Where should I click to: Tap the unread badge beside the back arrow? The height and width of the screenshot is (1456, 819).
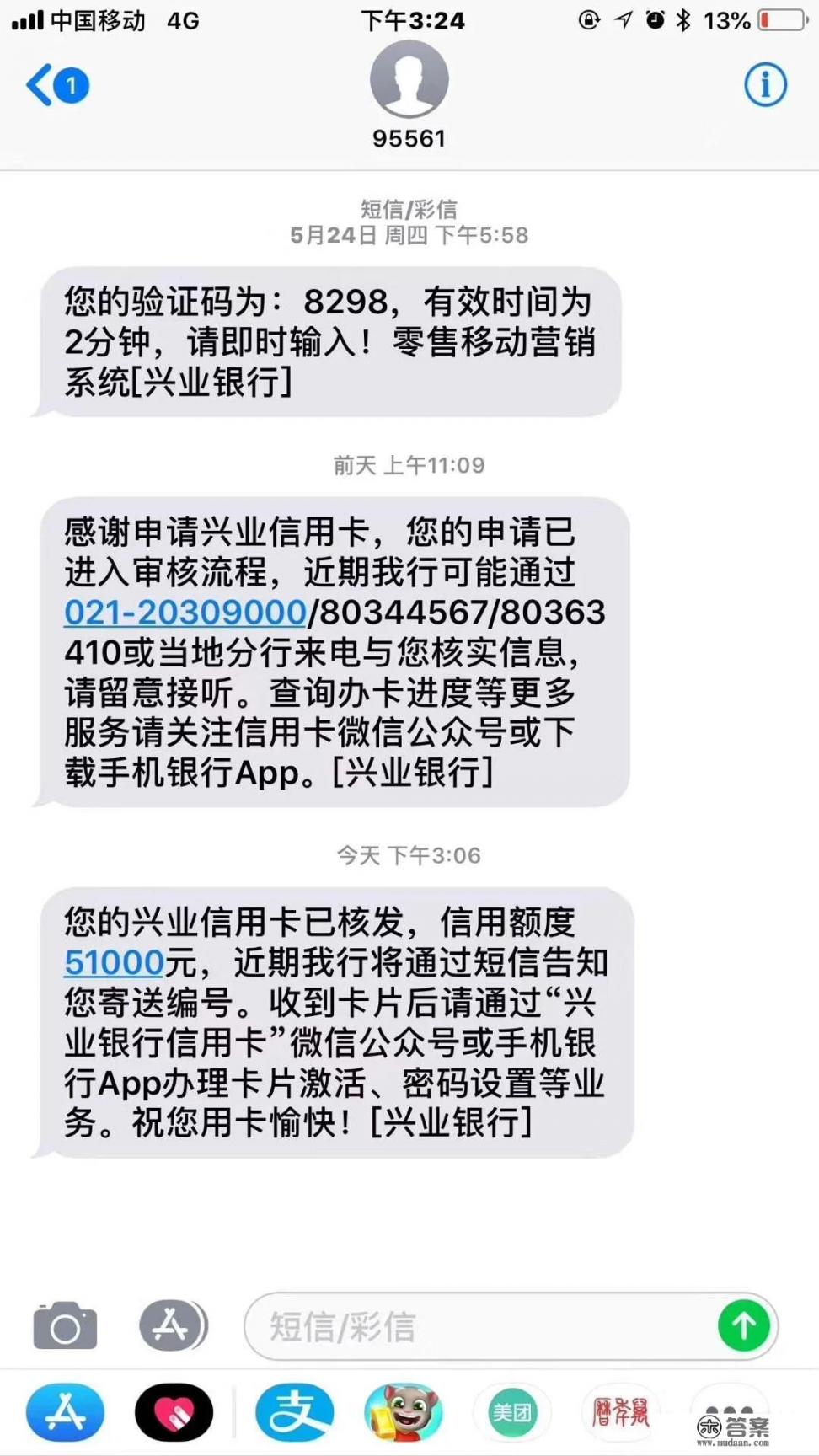click(x=70, y=84)
